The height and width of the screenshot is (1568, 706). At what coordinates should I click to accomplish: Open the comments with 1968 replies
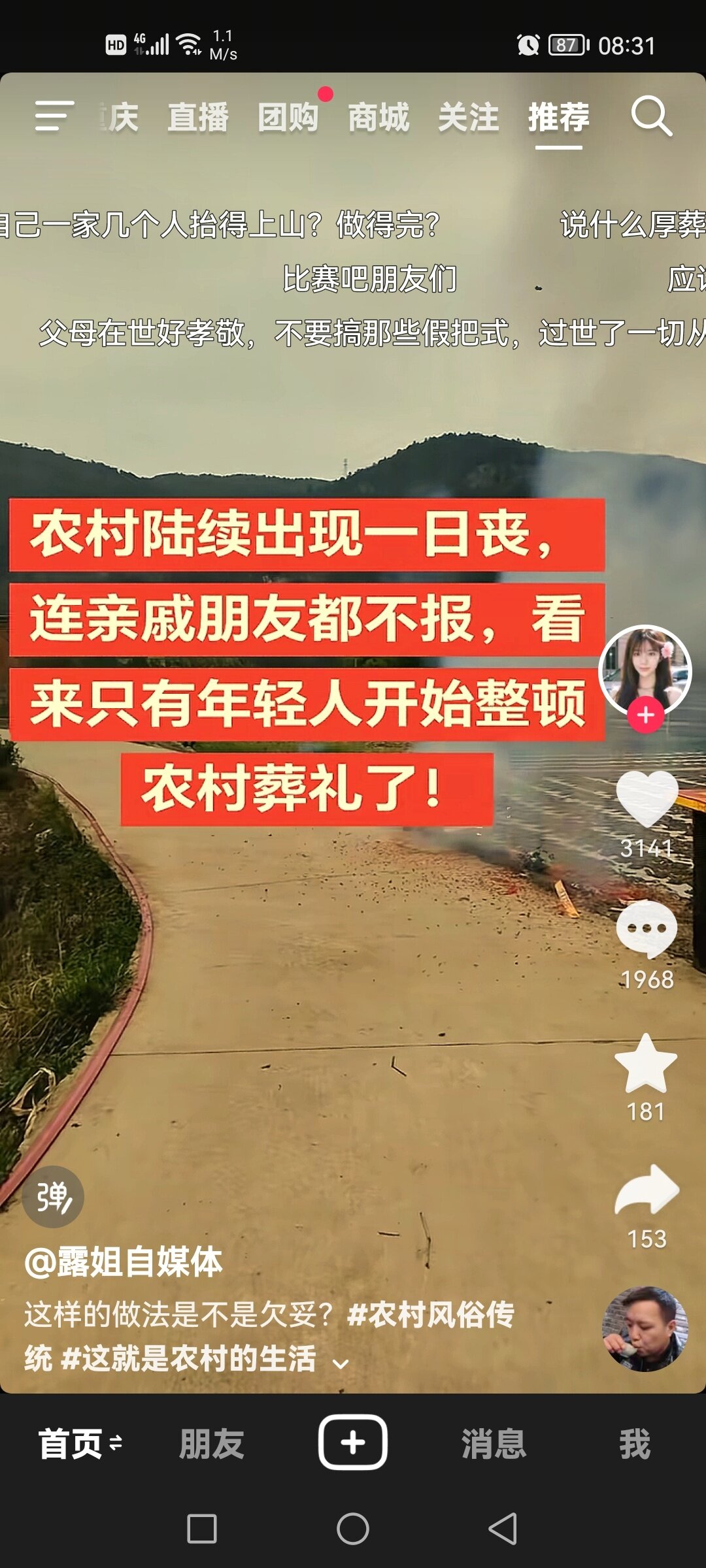[647, 928]
